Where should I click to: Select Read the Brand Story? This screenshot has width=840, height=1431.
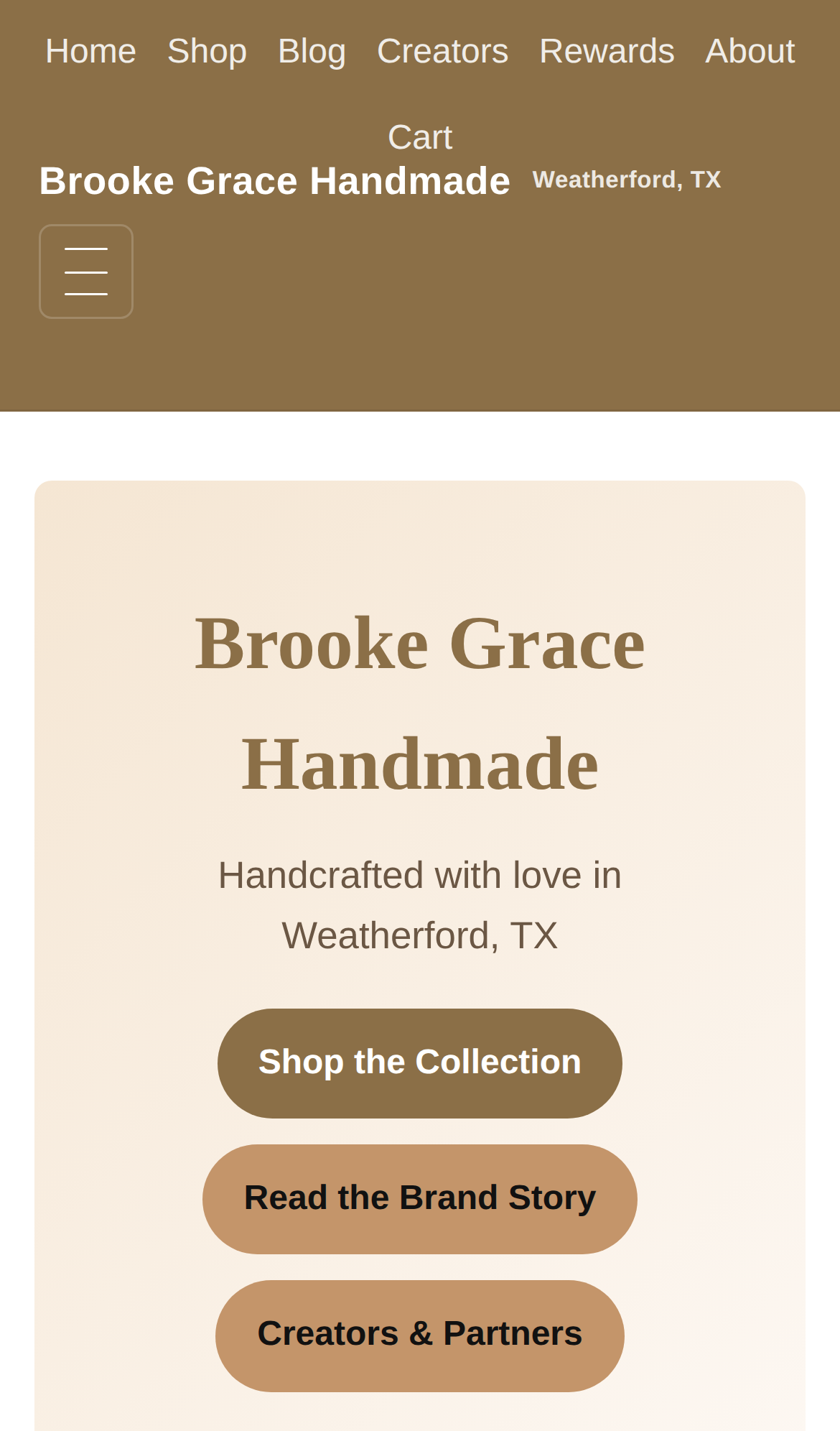point(420,1196)
